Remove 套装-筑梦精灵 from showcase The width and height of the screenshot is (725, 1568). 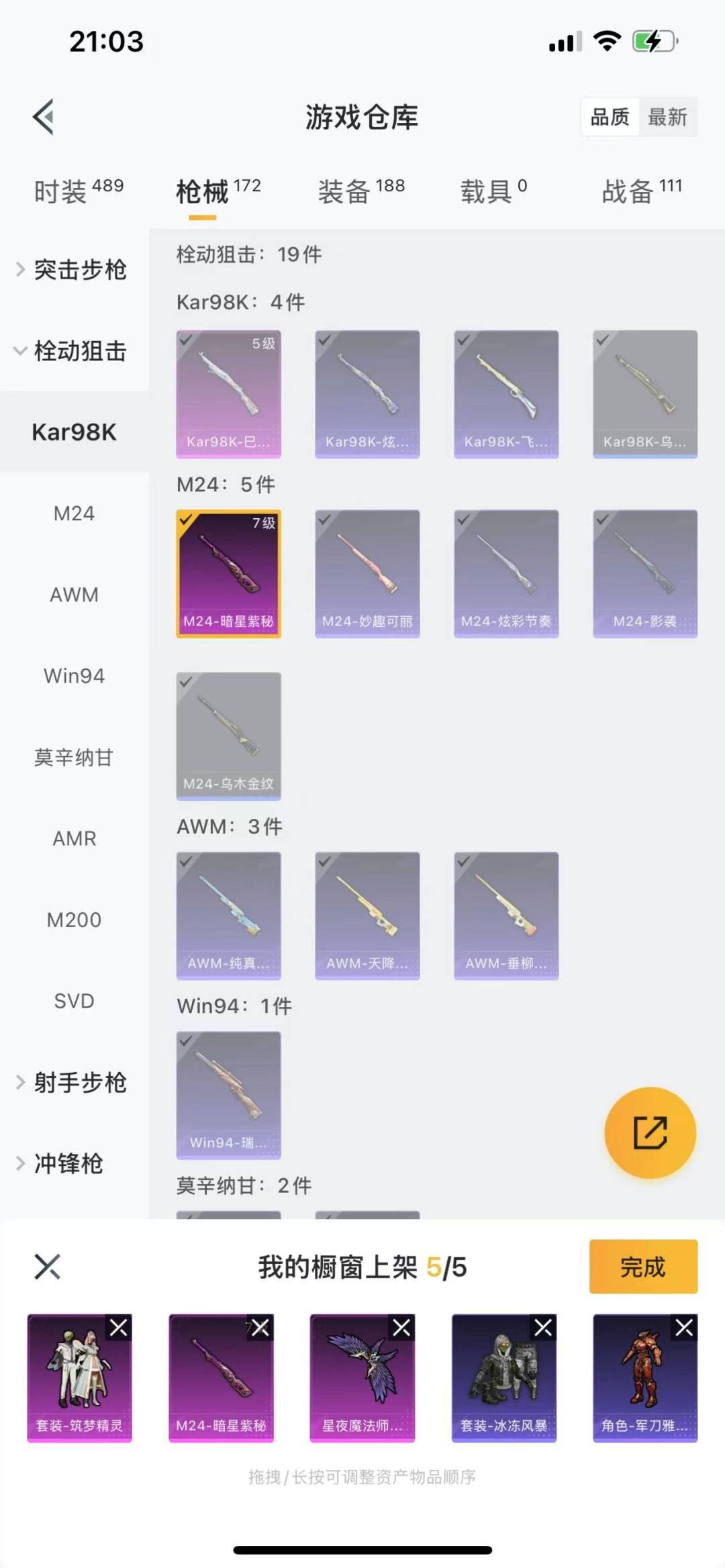(x=119, y=1328)
